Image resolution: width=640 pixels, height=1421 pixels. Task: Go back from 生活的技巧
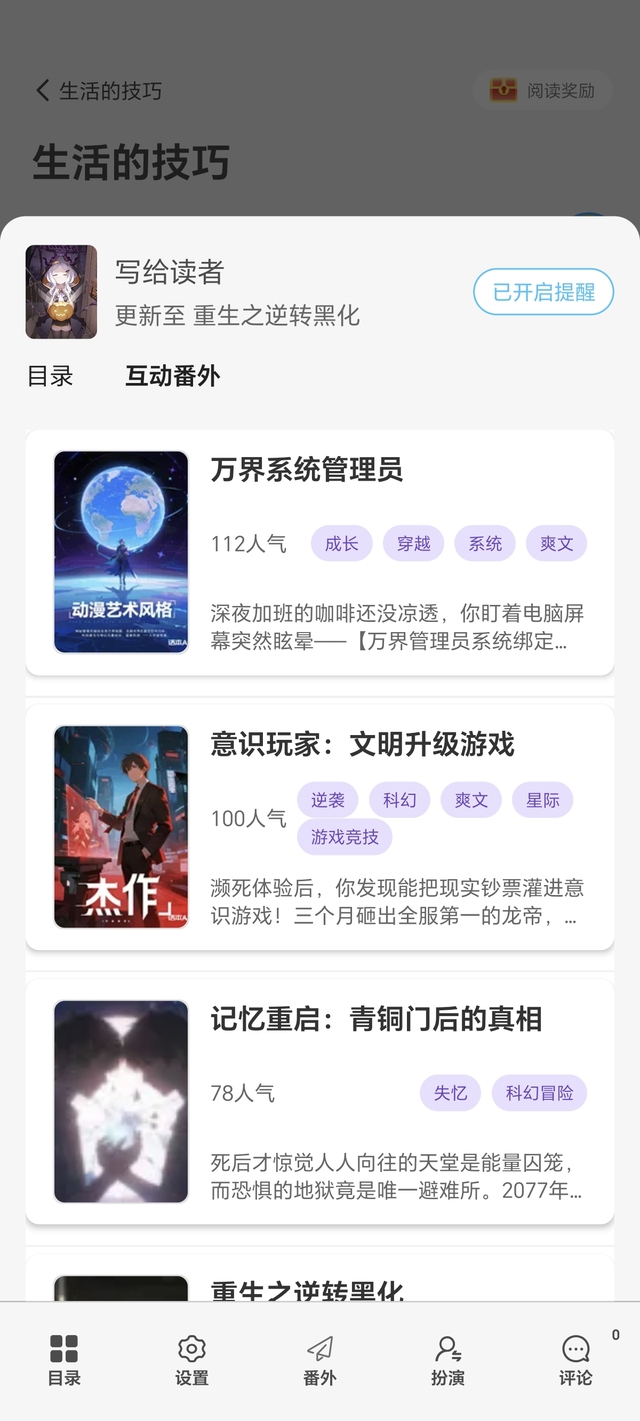pyautogui.click(x=42, y=91)
